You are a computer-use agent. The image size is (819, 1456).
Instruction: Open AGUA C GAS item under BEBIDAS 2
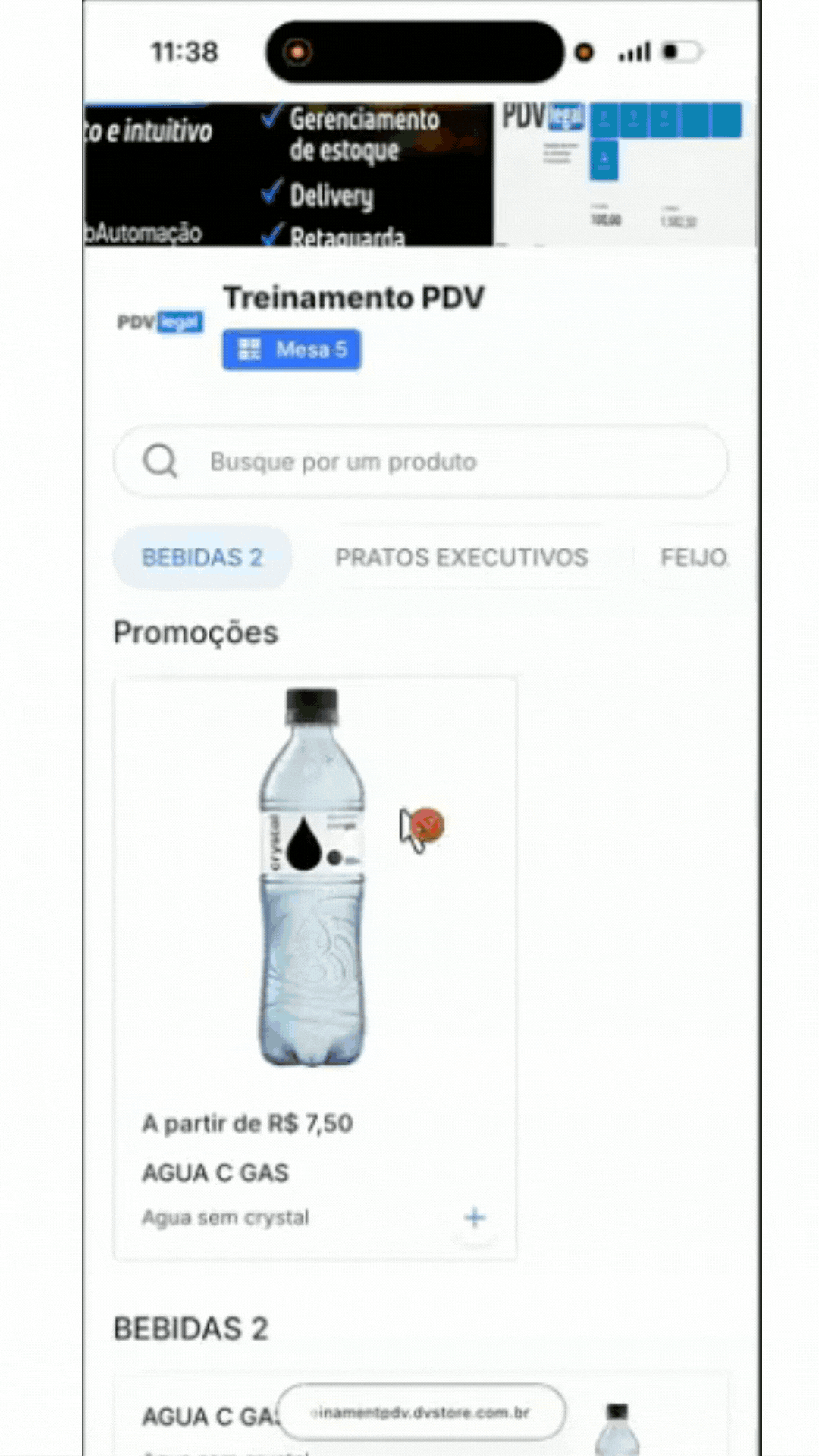(205, 1418)
